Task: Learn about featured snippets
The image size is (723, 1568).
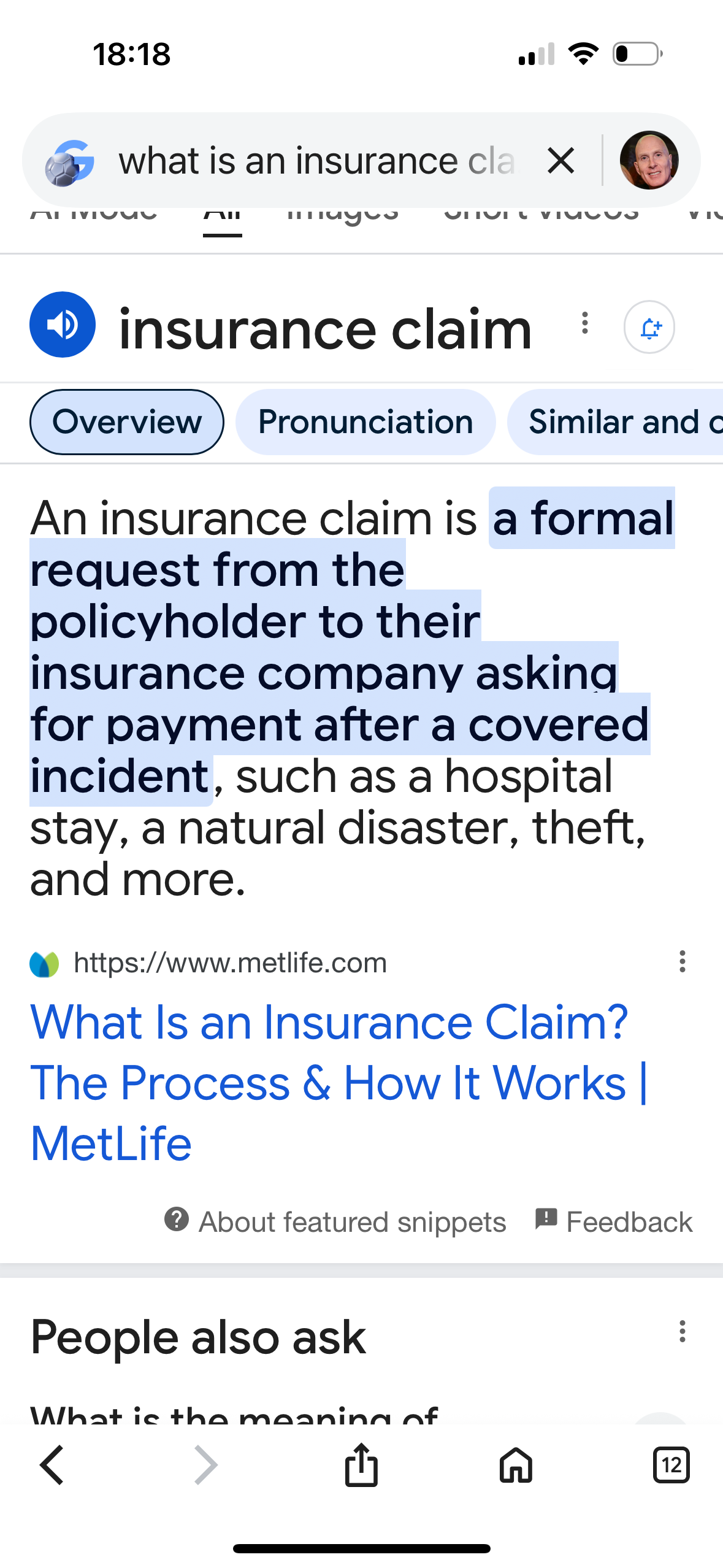Action: (x=335, y=1221)
